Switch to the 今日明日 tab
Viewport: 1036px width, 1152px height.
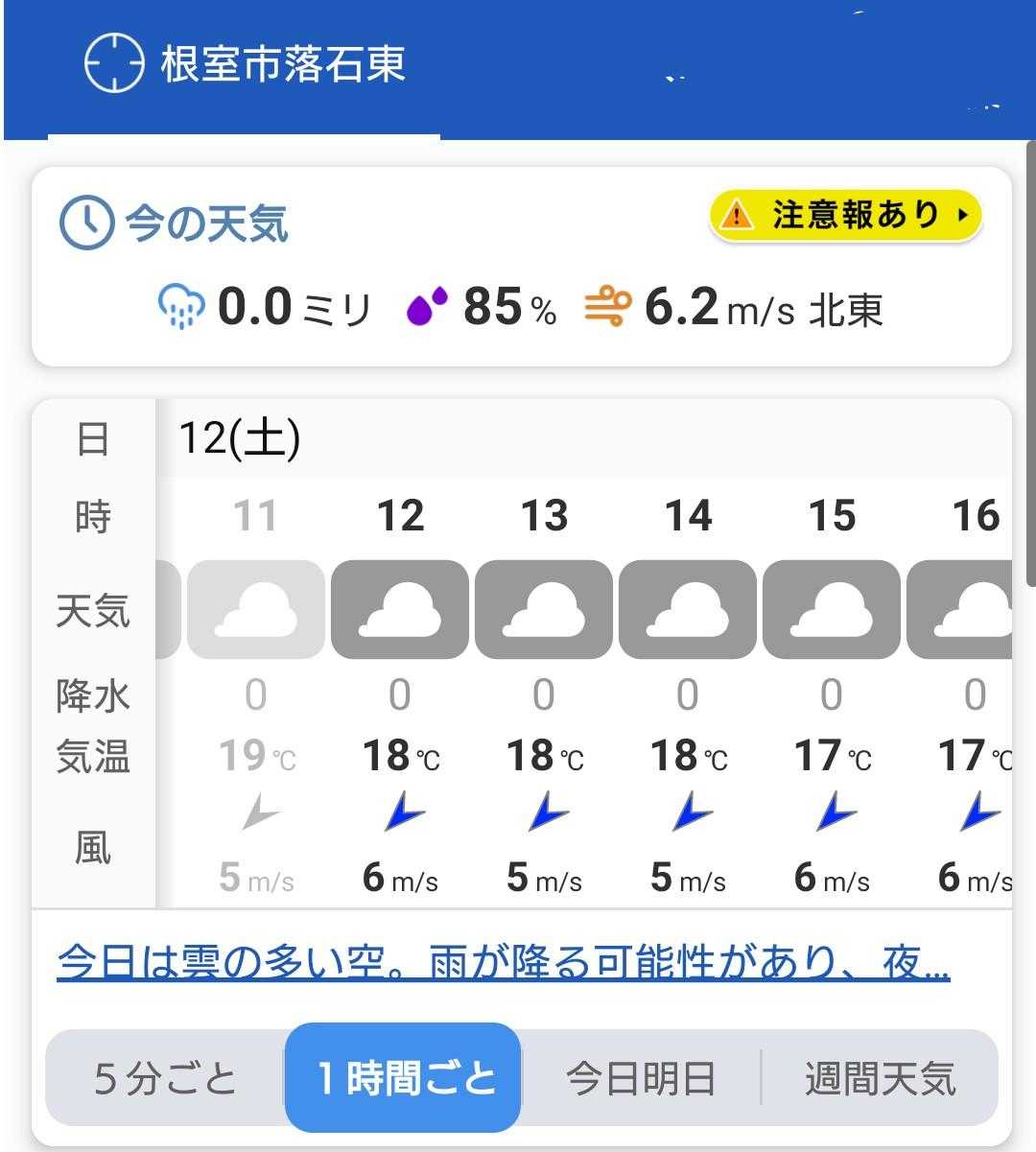tap(640, 1078)
